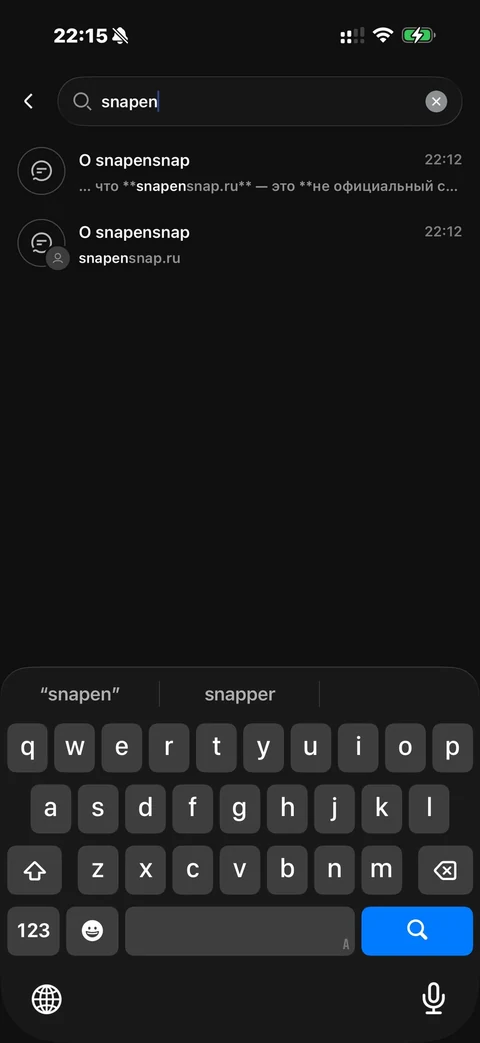
Task: Switch keyboard language with the globe icon
Action: coord(47,998)
